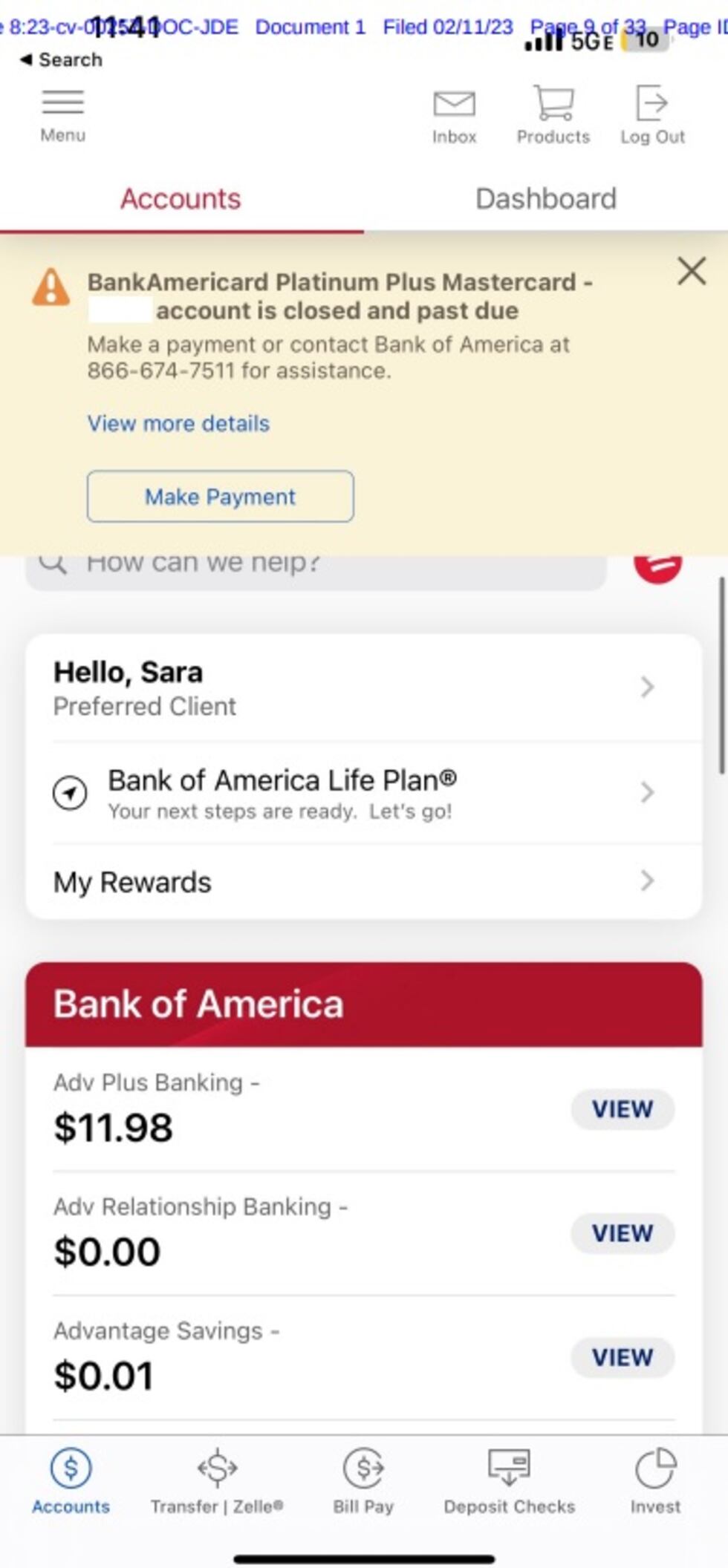Dismiss the account closed alert banner
Image resolution: width=728 pixels, height=1568 pixels.
tap(692, 272)
